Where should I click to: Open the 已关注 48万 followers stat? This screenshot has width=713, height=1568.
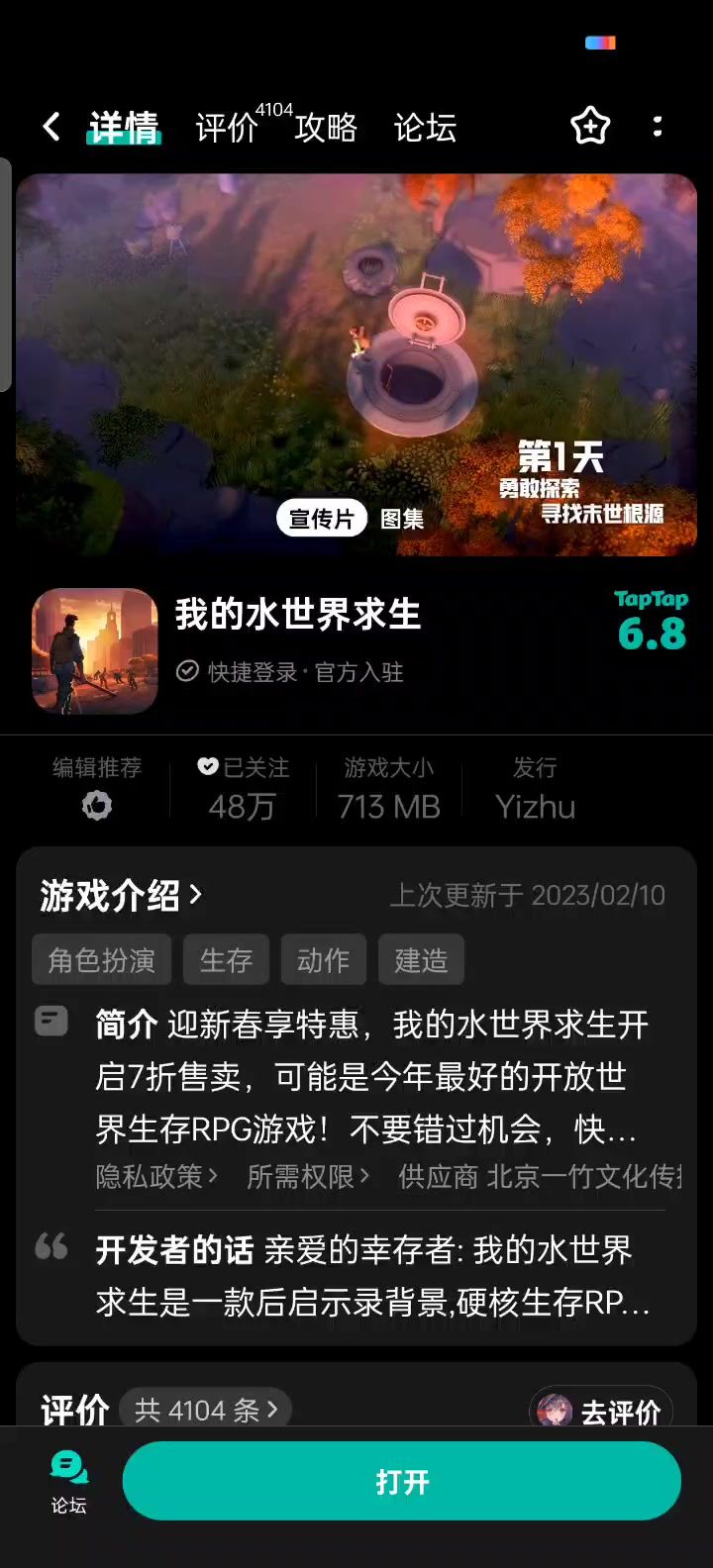point(243,789)
